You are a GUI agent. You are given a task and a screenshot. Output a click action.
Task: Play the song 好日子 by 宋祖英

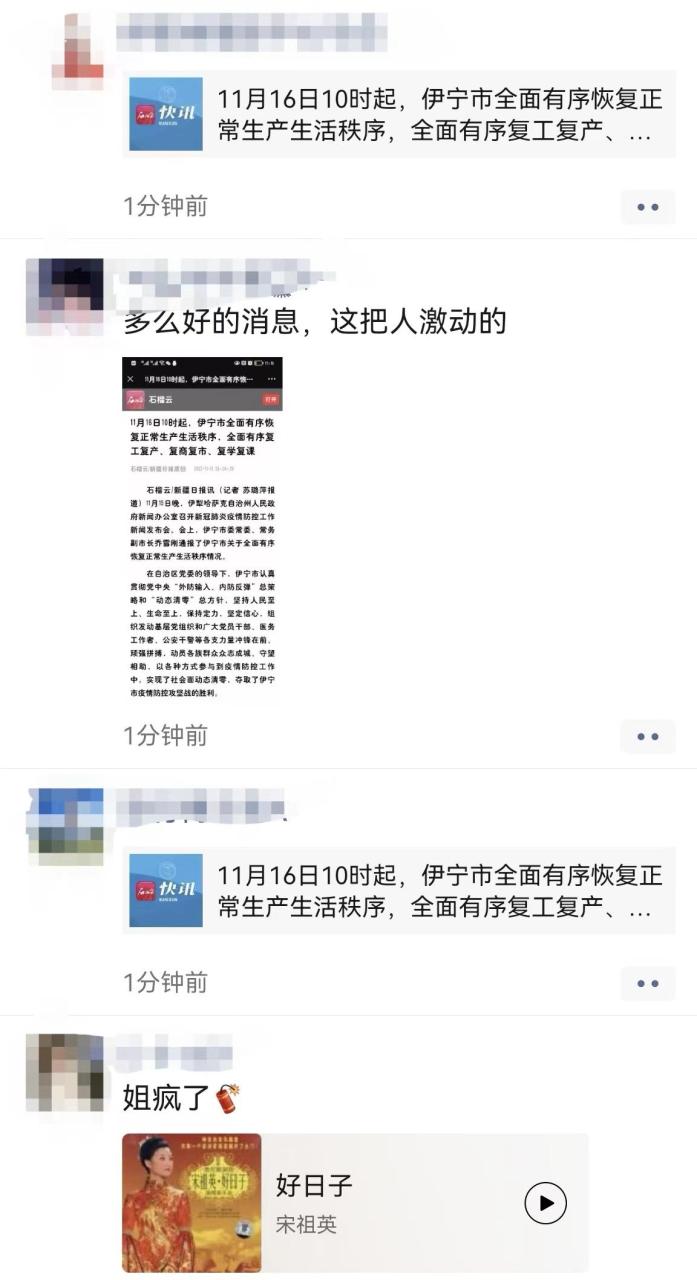tap(545, 1203)
